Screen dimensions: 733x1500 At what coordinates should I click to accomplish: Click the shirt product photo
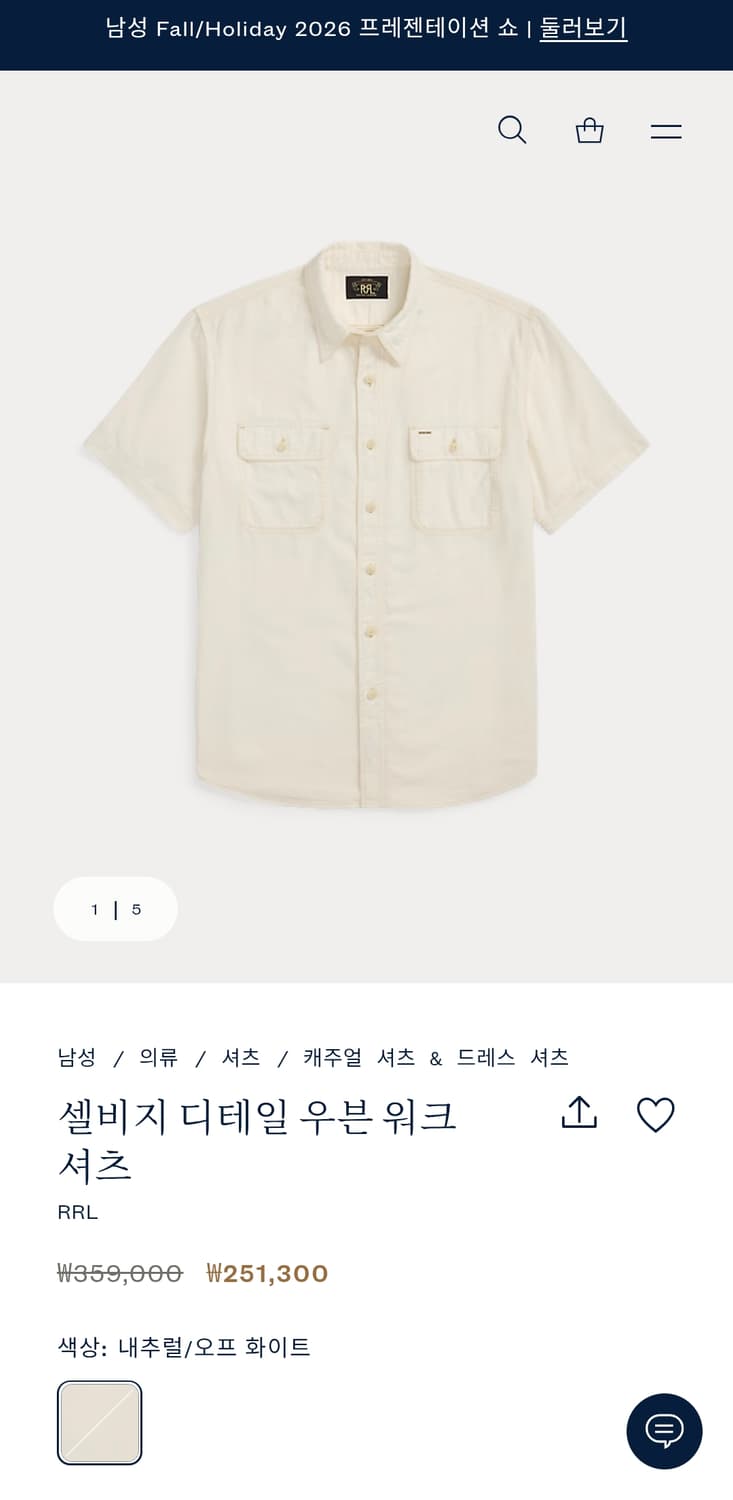pos(366,520)
